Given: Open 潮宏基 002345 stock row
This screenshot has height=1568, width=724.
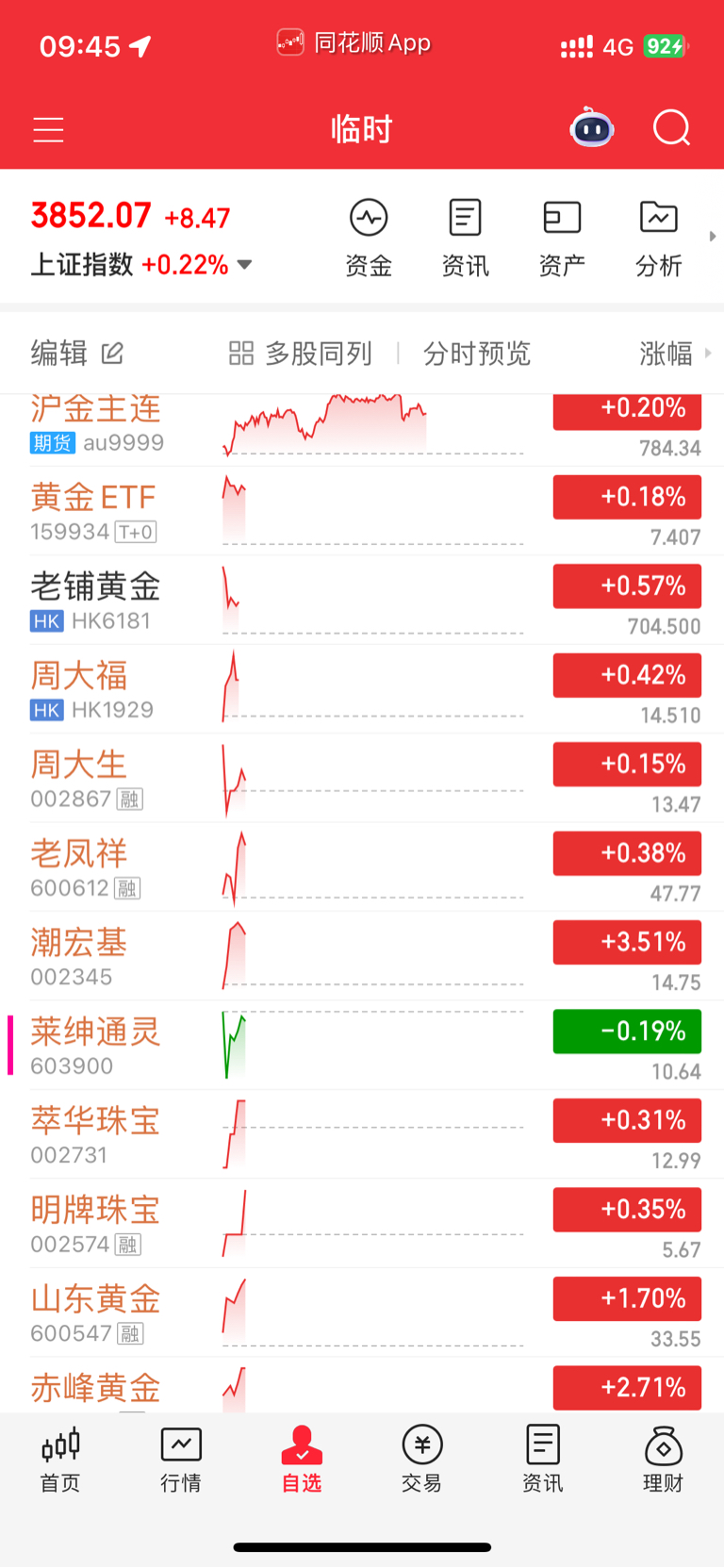Looking at the screenshot, I should click(362, 956).
